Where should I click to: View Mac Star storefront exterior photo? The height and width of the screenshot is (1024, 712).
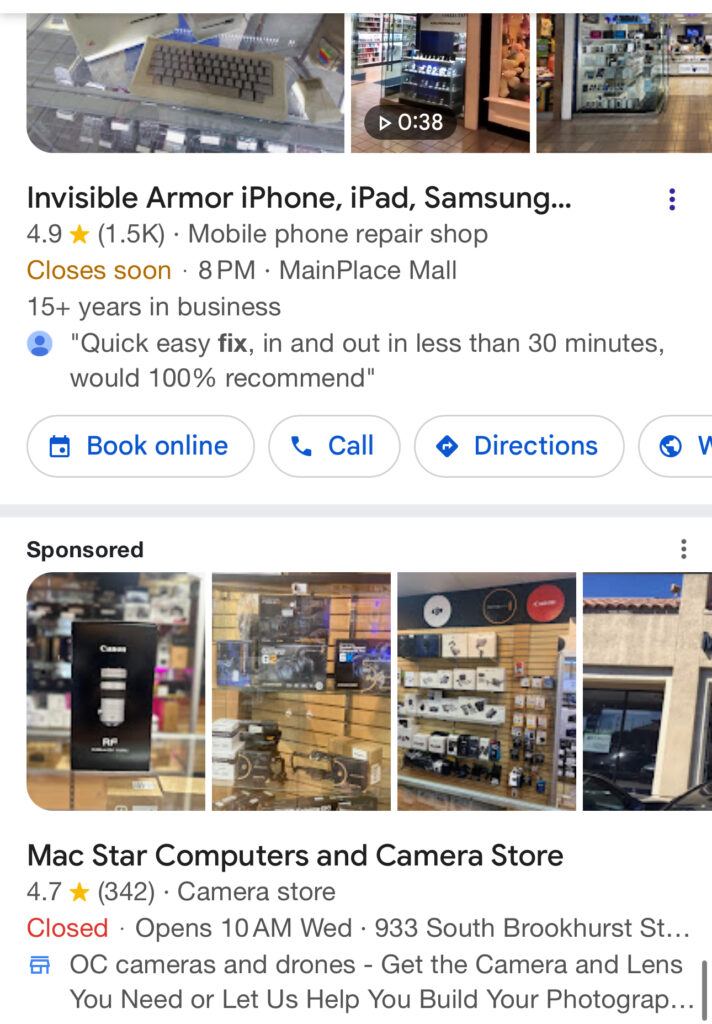point(647,691)
